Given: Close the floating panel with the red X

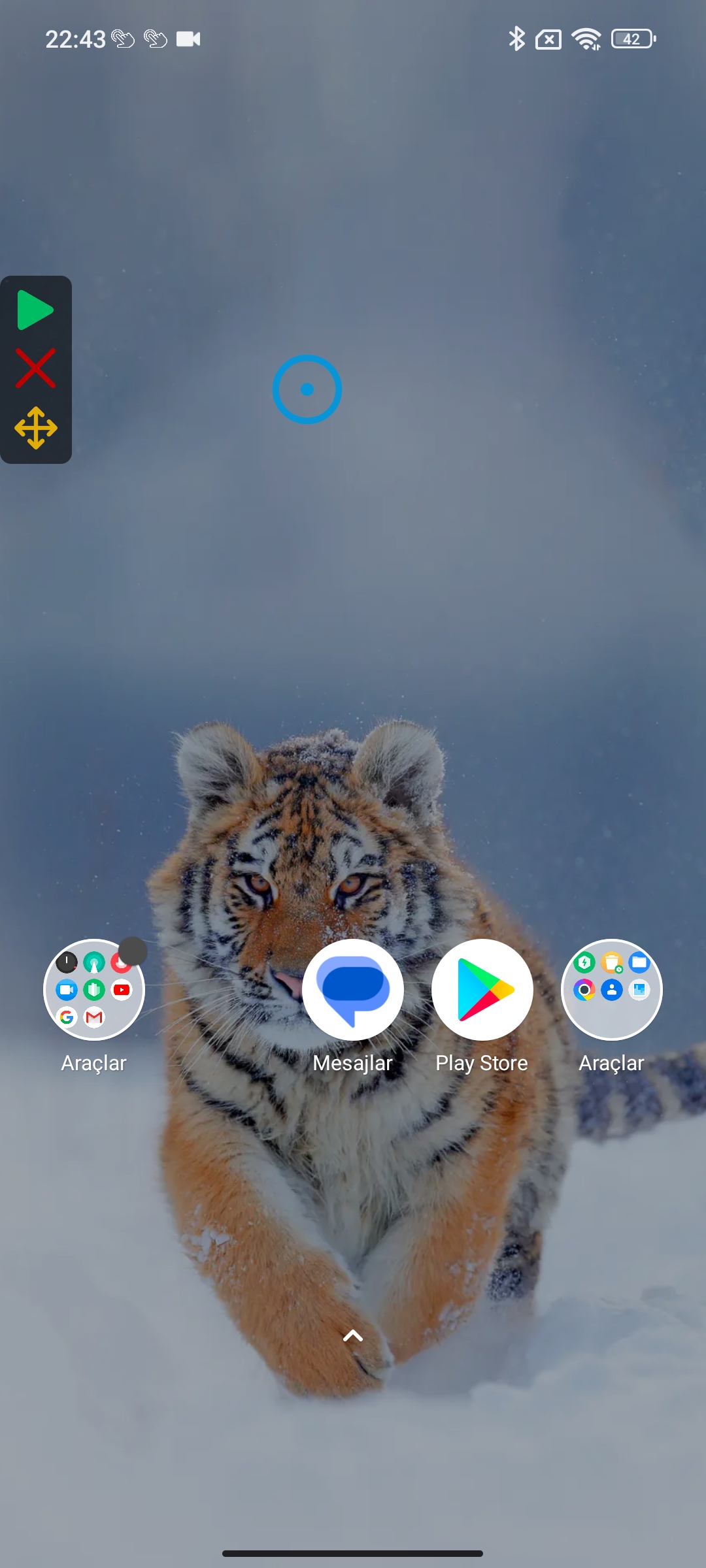Looking at the screenshot, I should (35, 368).
